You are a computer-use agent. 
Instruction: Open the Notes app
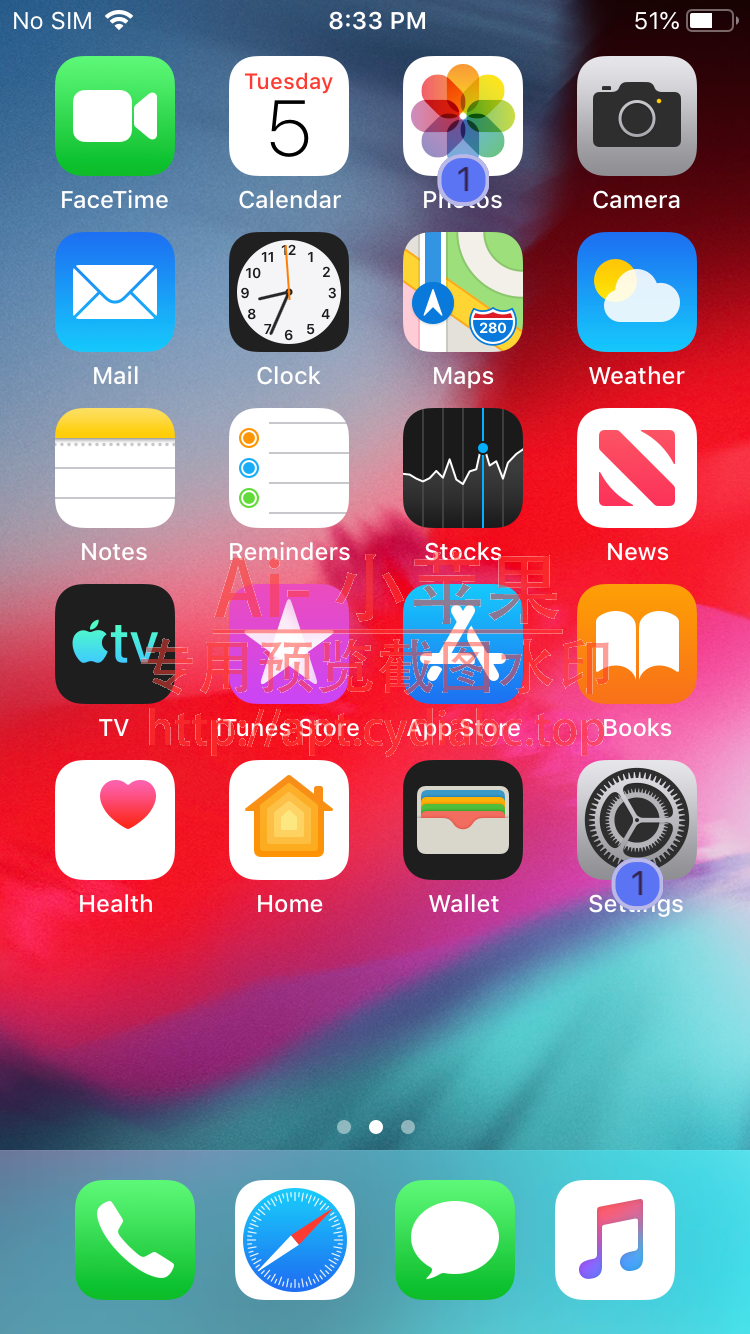[x=115, y=468]
